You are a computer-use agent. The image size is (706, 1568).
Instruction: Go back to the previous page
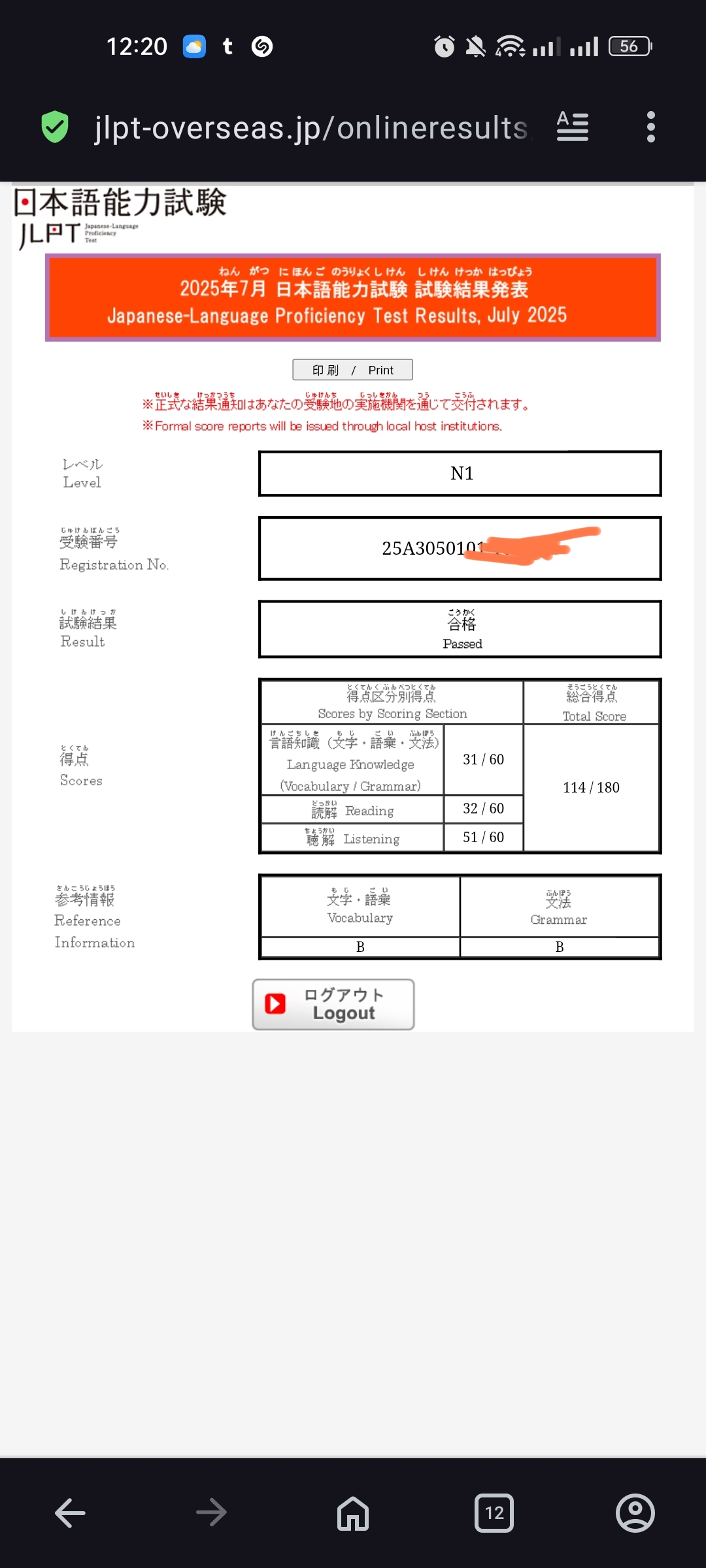[70, 1512]
